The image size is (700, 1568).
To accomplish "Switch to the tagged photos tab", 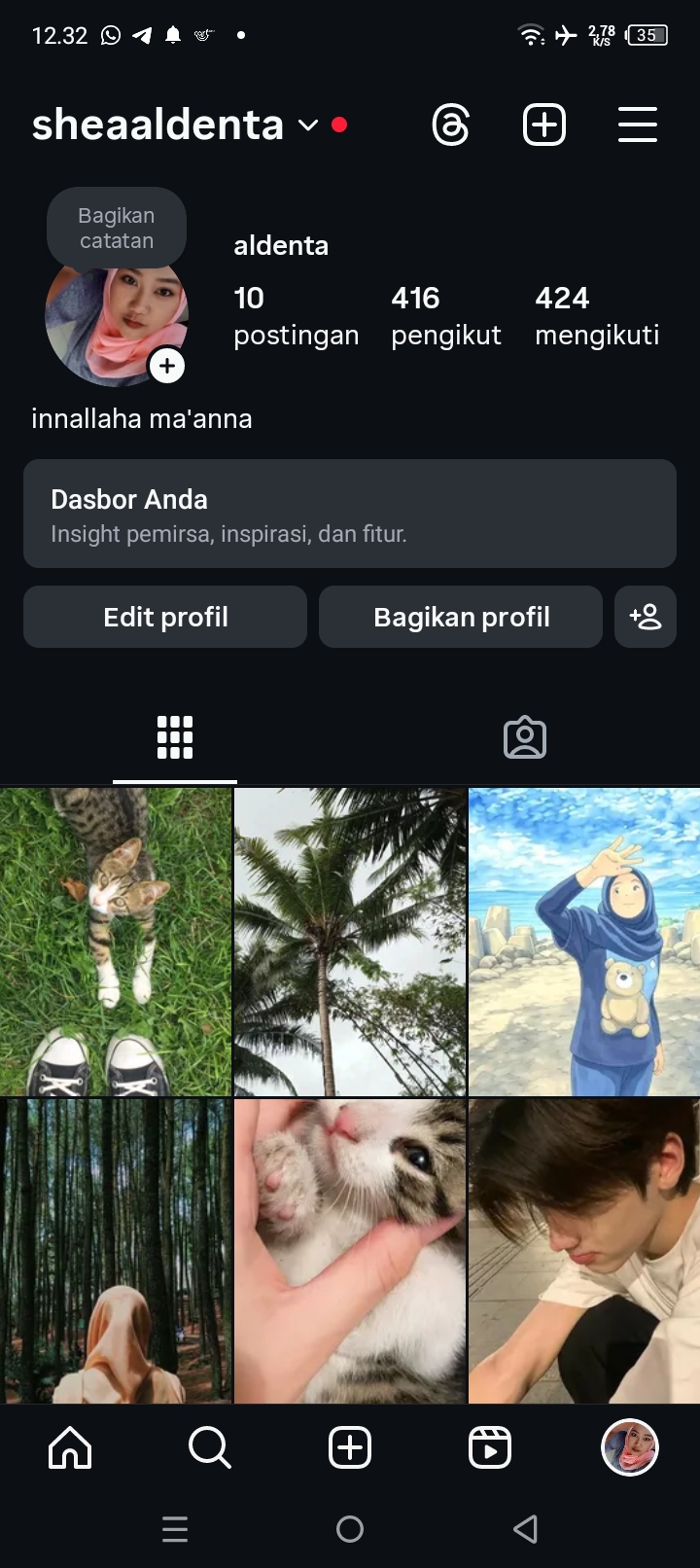I will [525, 738].
